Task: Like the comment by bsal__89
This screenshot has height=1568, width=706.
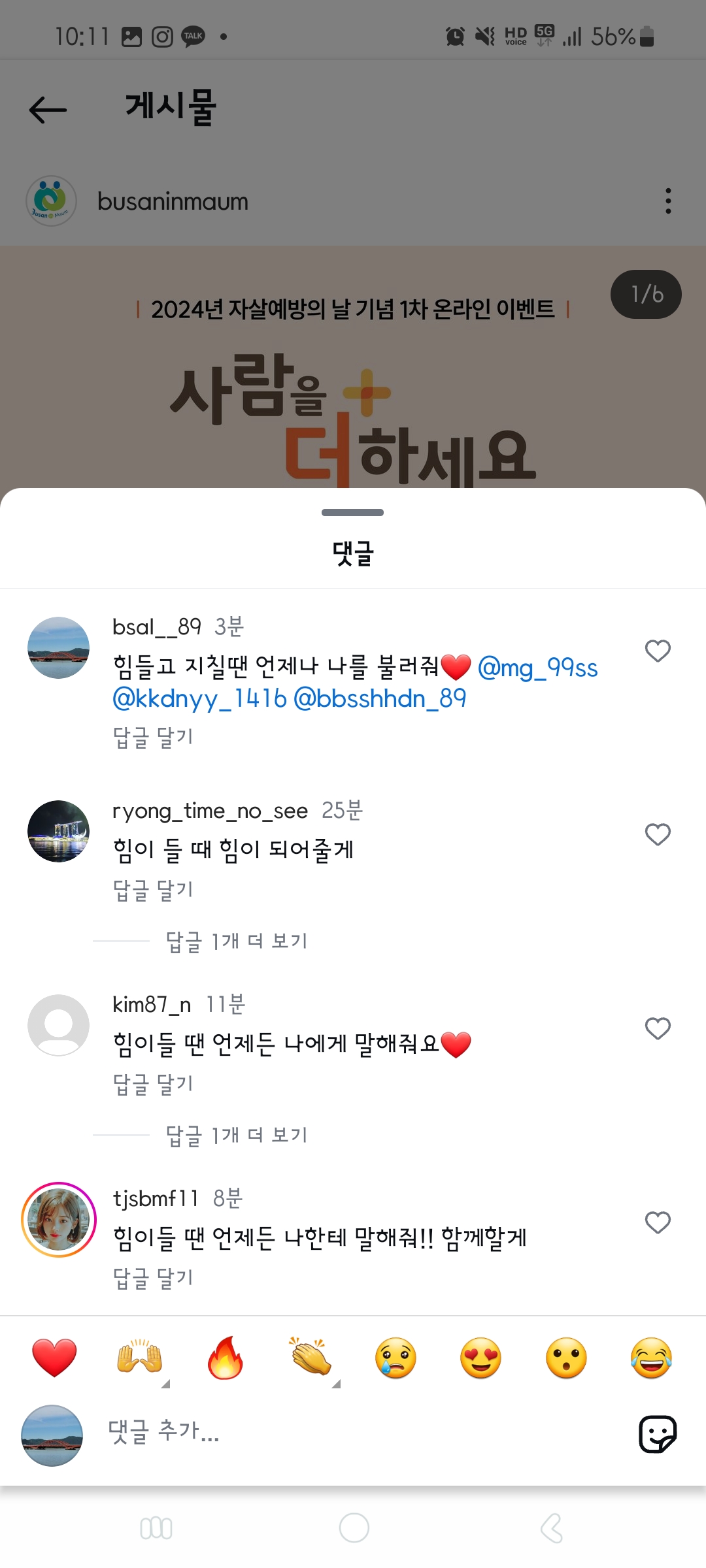Action: click(x=658, y=651)
